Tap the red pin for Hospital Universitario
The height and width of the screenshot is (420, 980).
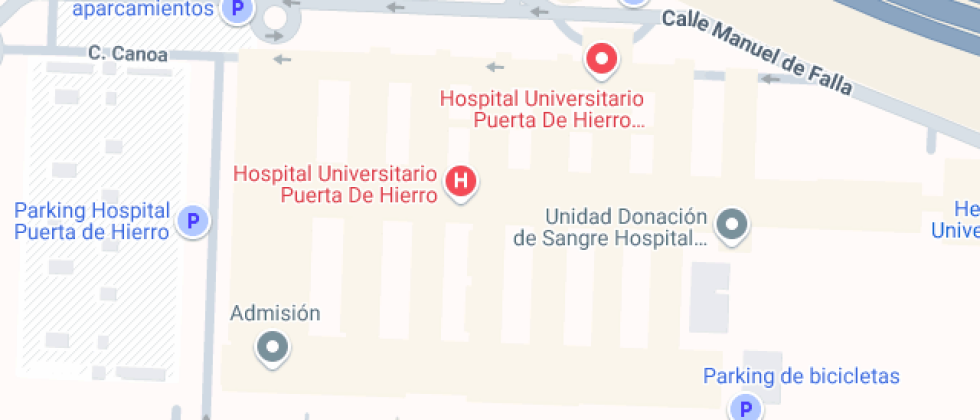point(602,60)
